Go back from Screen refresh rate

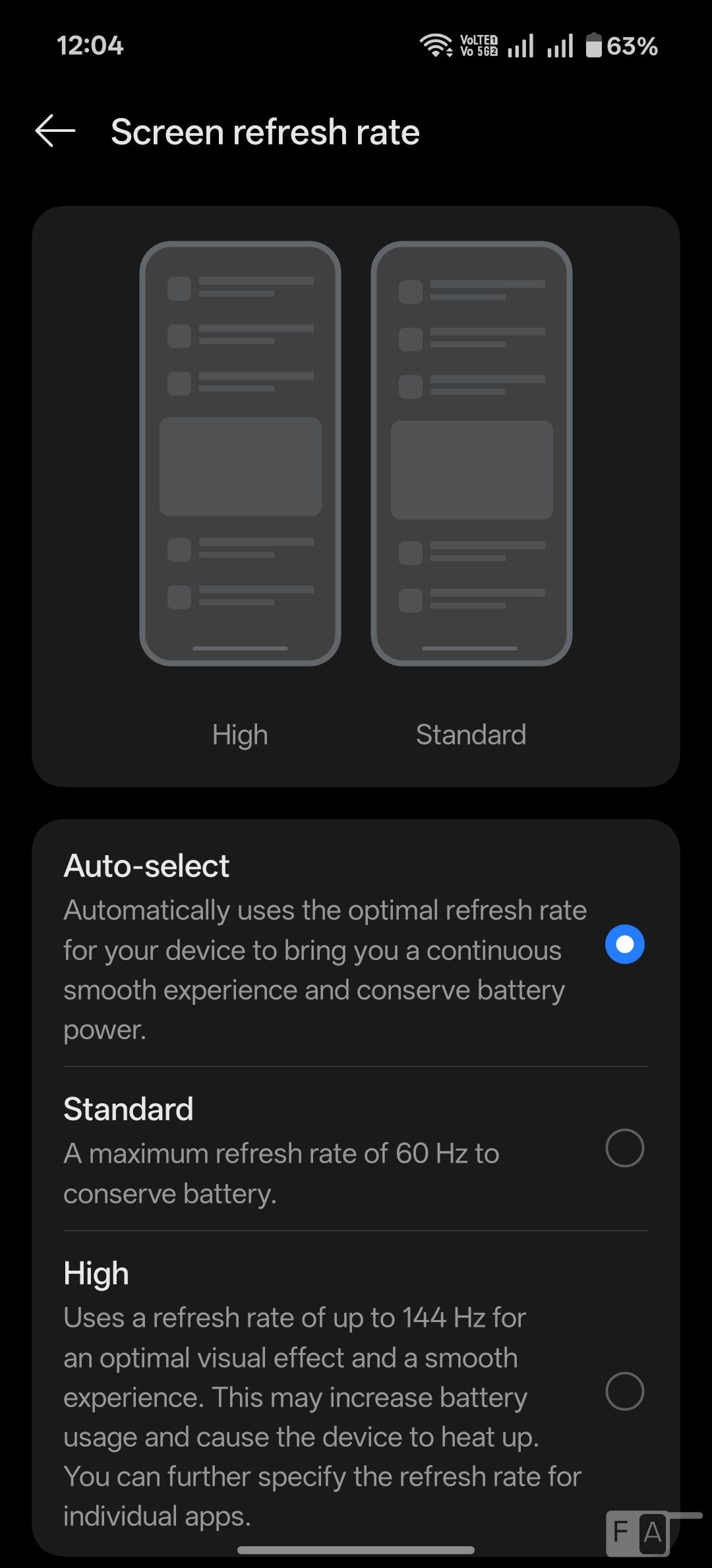[x=55, y=131]
